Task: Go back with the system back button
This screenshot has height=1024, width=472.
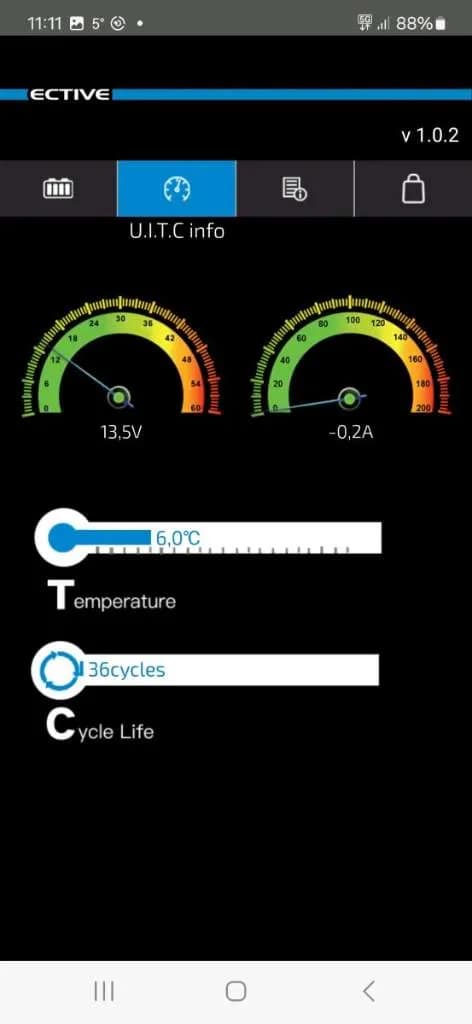Action: click(x=369, y=991)
